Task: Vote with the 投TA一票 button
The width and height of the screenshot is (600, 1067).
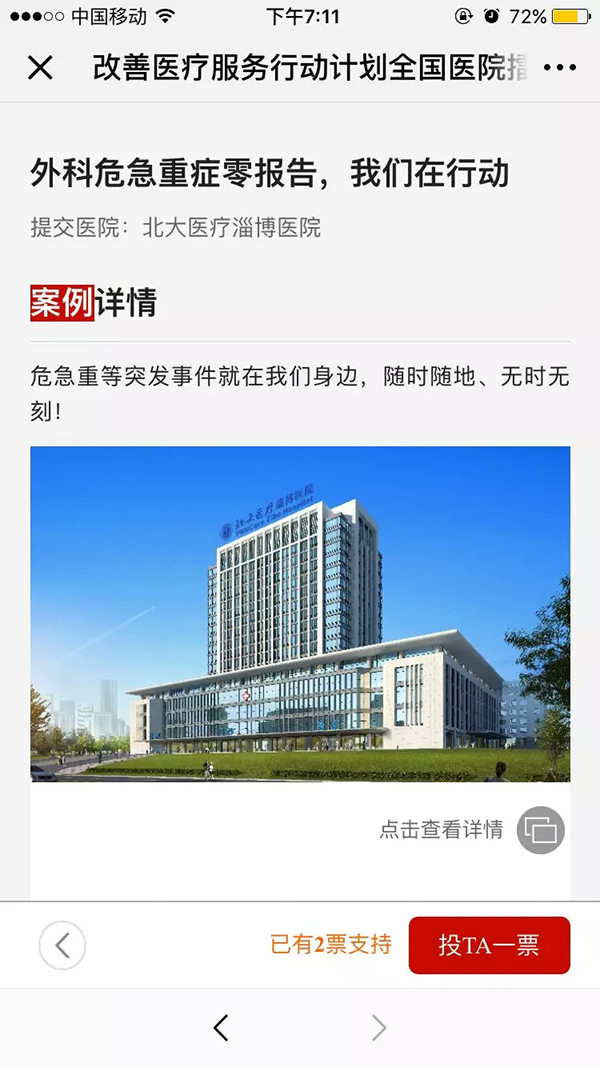Action: 489,945
